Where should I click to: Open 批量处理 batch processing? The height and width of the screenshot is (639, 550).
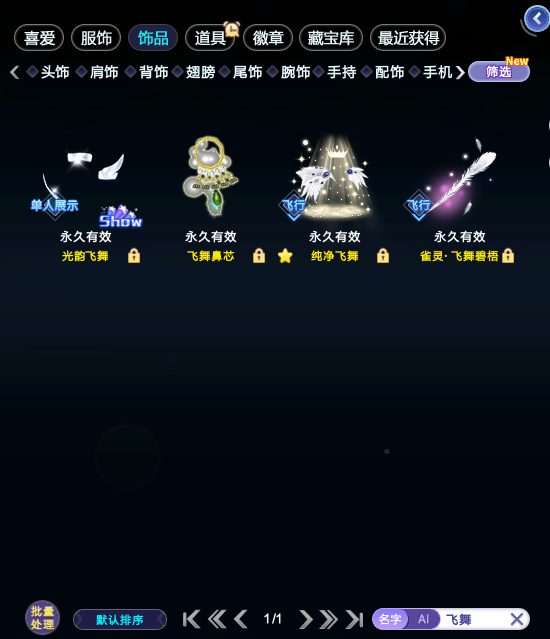[42, 618]
